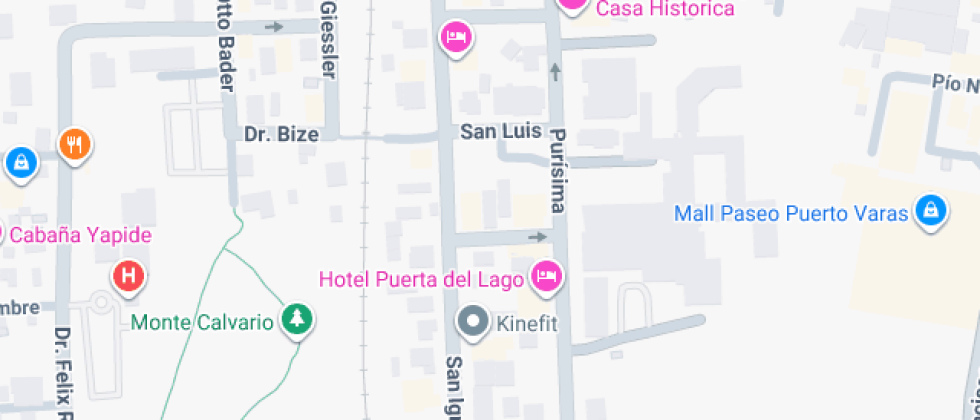Select the Casa Historica place label
The image size is (980, 420).
pyautogui.click(x=665, y=9)
